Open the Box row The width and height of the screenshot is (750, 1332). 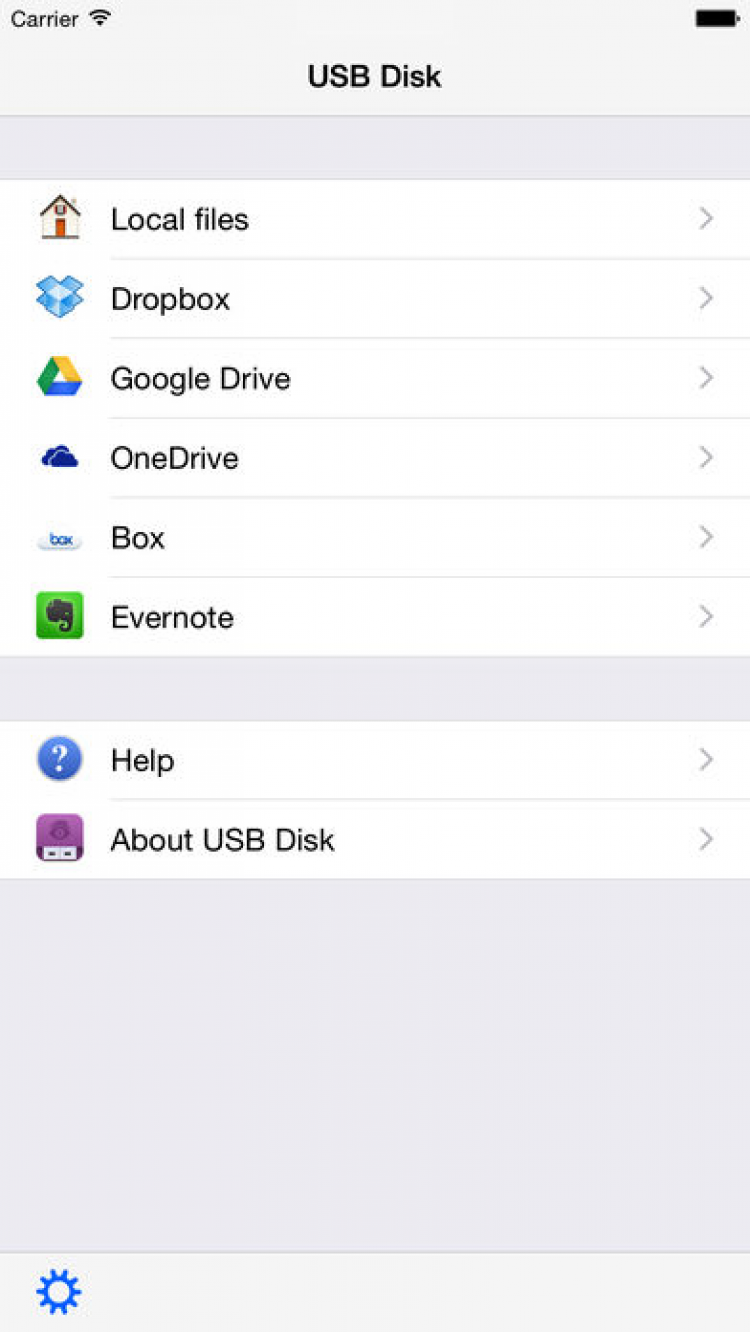tap(375, 538)
